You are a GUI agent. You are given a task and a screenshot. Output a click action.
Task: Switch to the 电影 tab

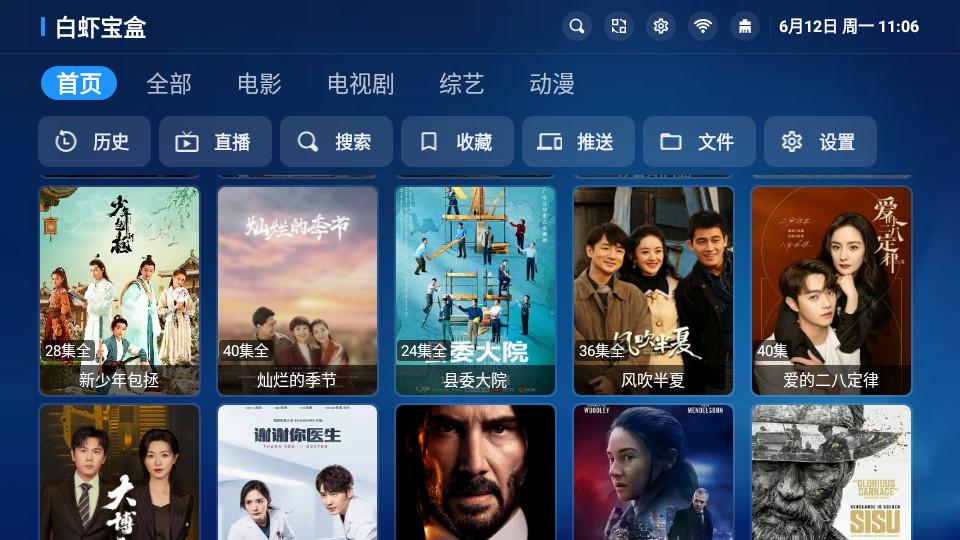click(259, 84)
